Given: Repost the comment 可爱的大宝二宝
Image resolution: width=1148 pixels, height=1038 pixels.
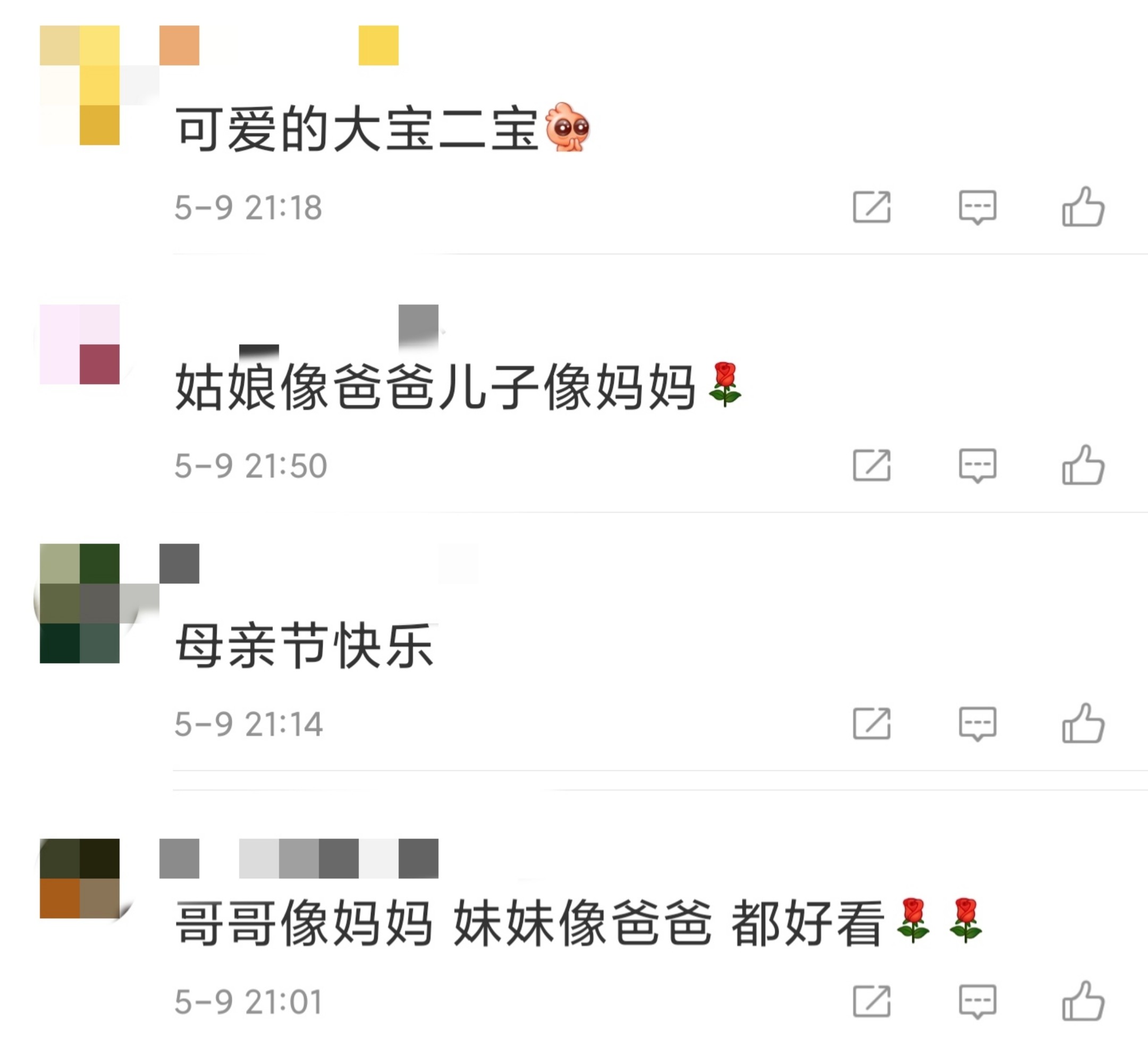Looking at the screenshot, I should pos(871,207).
